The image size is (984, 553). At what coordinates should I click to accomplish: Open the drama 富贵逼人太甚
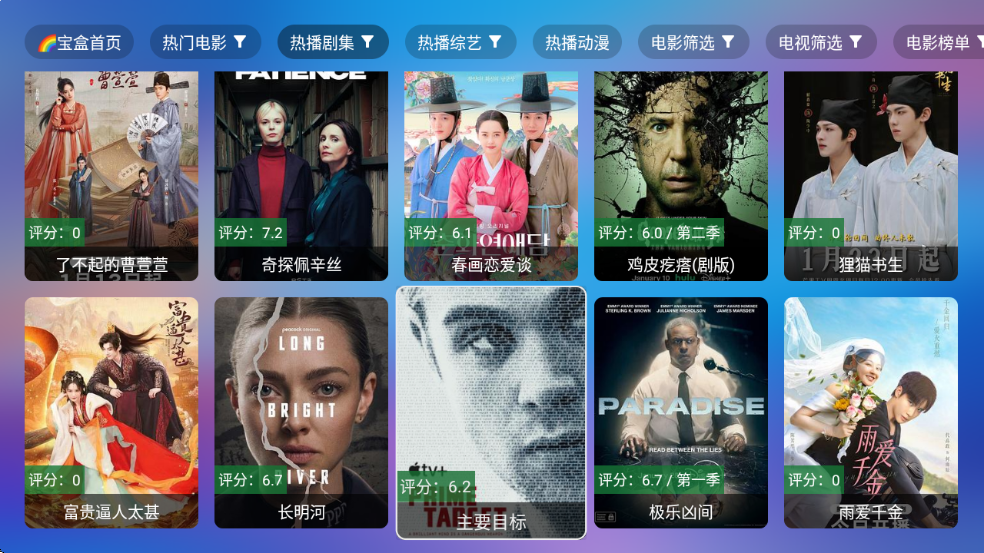click(x=111, y=412)
